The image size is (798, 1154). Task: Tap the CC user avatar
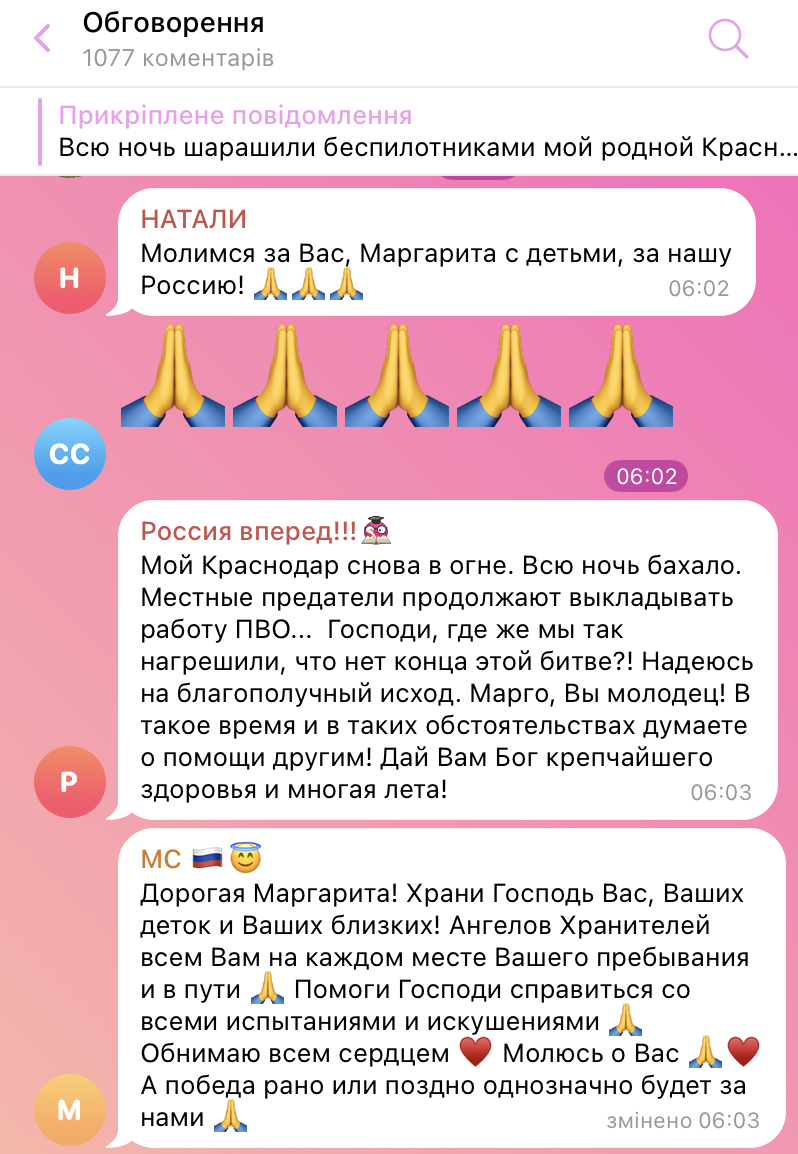(x=69, y=454)
